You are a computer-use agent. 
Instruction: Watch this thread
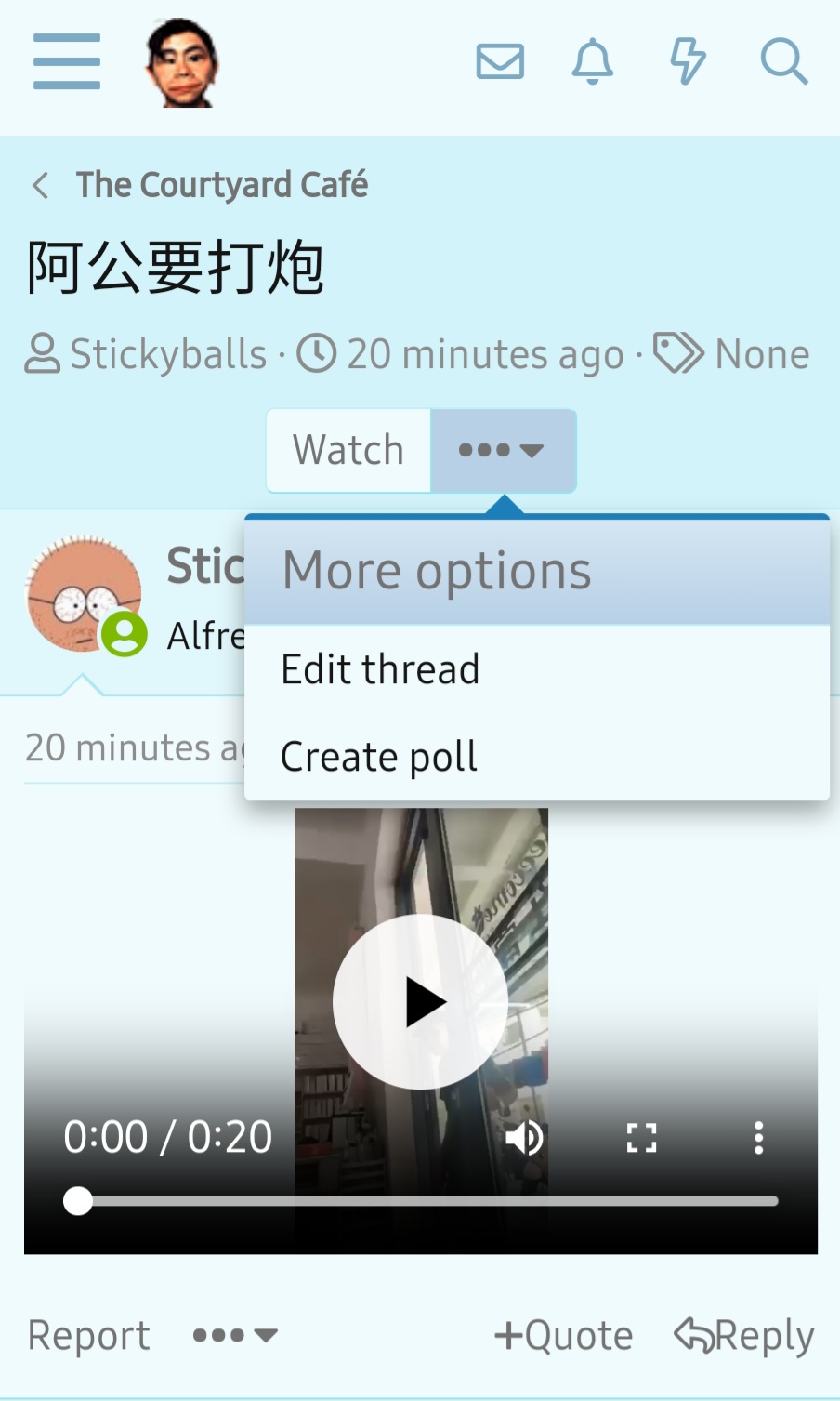(348, 451)
